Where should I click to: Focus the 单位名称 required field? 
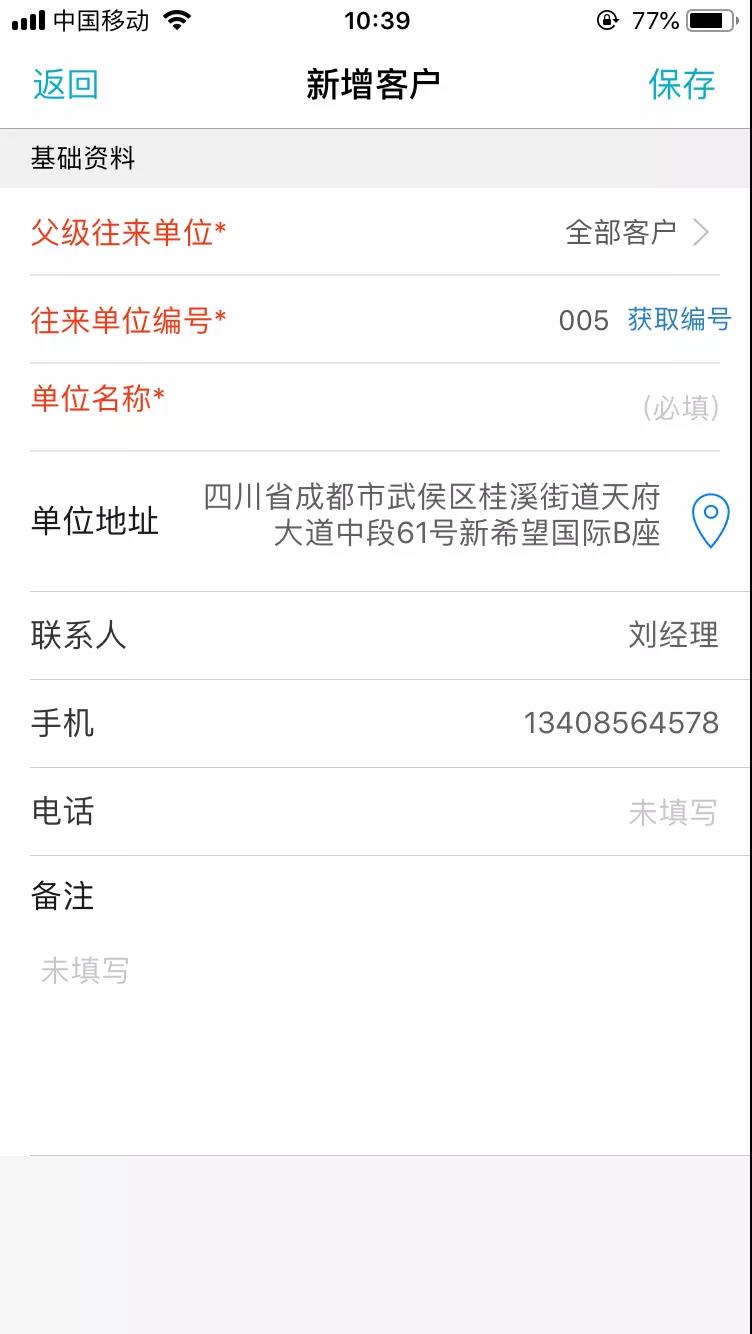375,407
